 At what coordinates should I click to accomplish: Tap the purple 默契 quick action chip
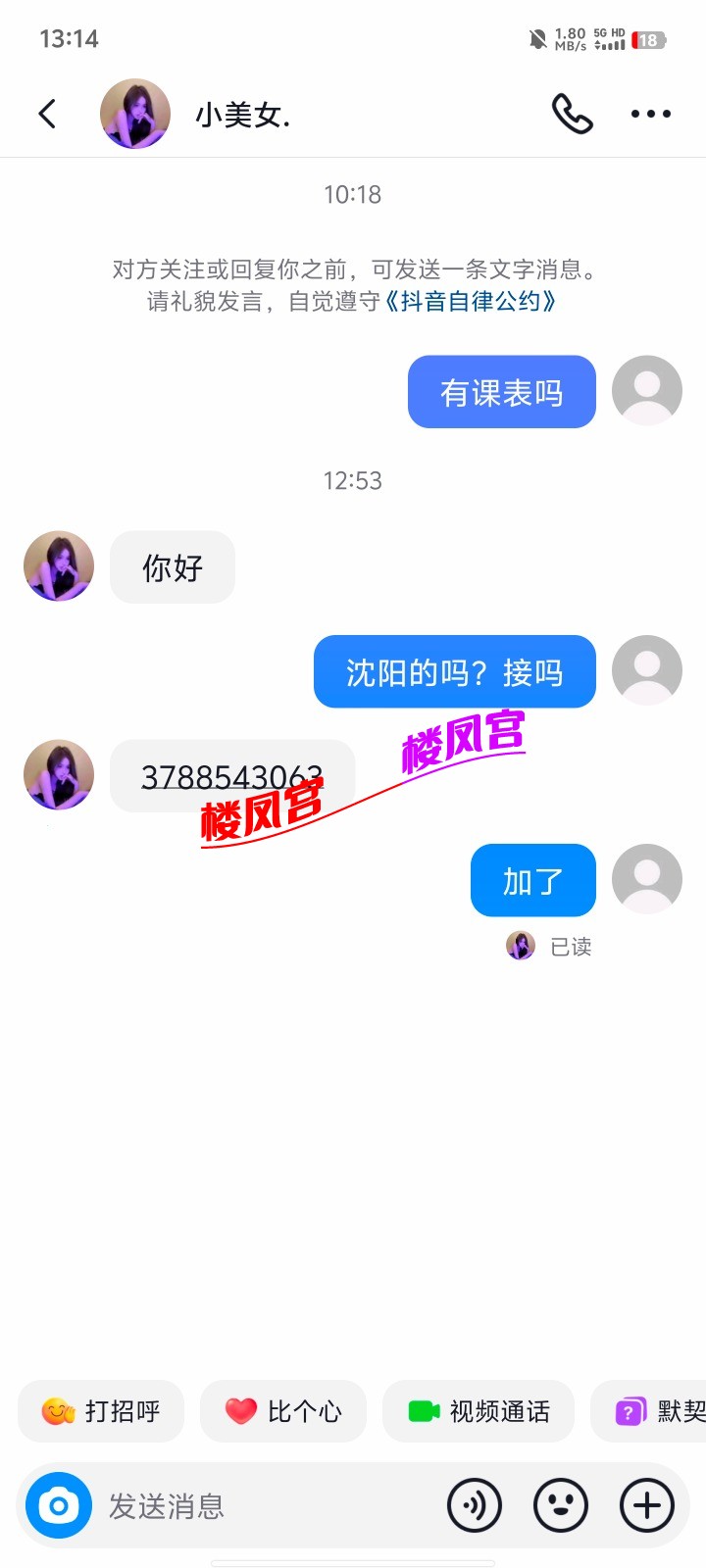point(659,1411)
